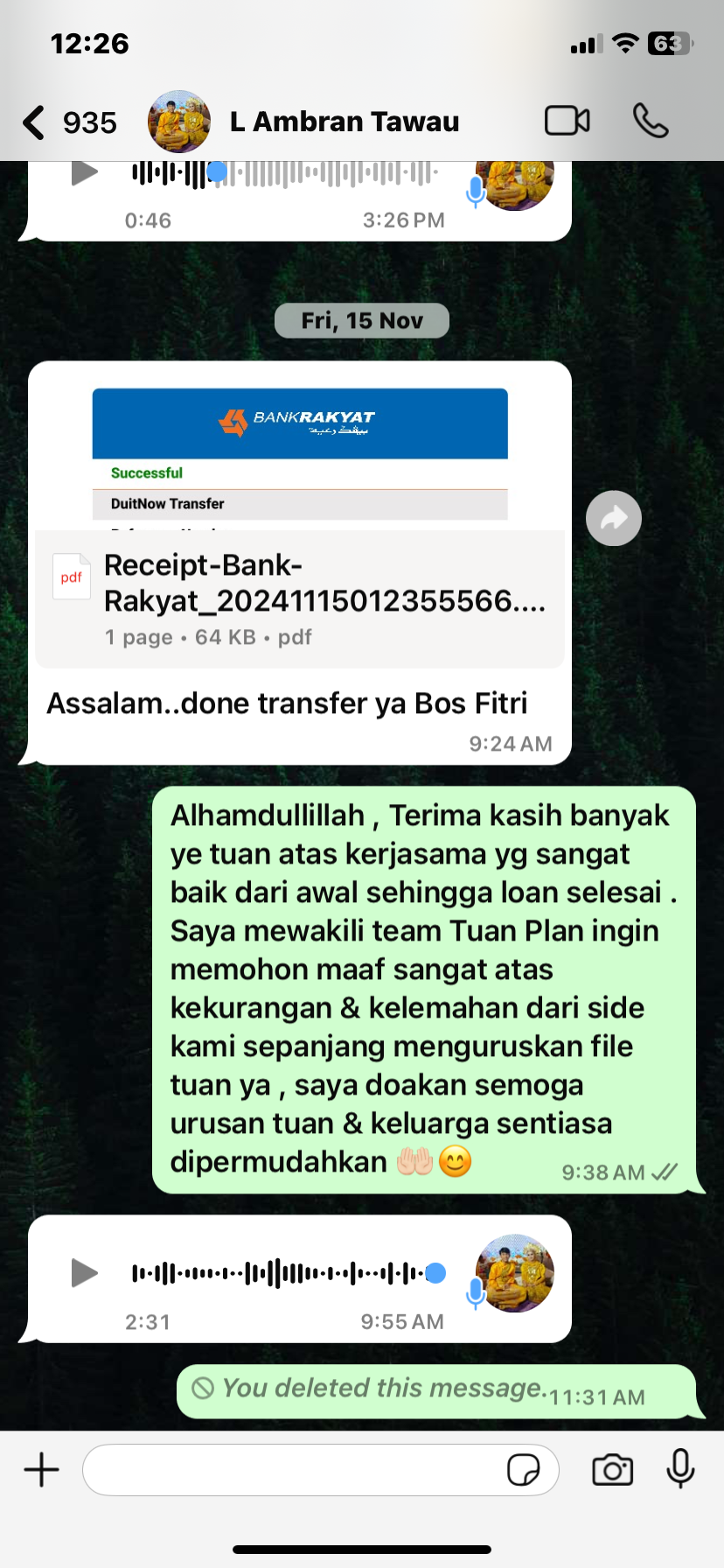
Task: Go back to the chats list
Action: pos(35,122)
